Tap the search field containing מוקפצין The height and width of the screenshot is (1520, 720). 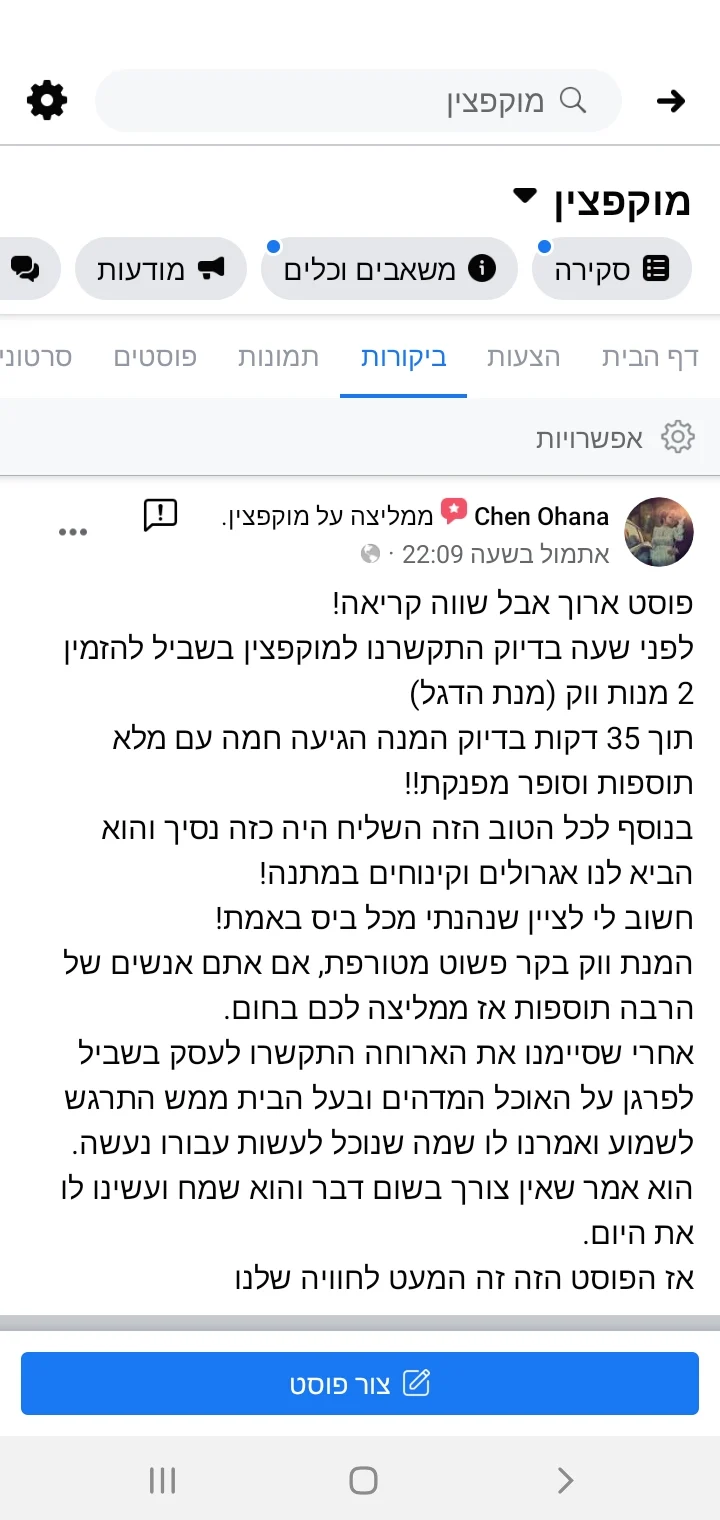(358, 100)
